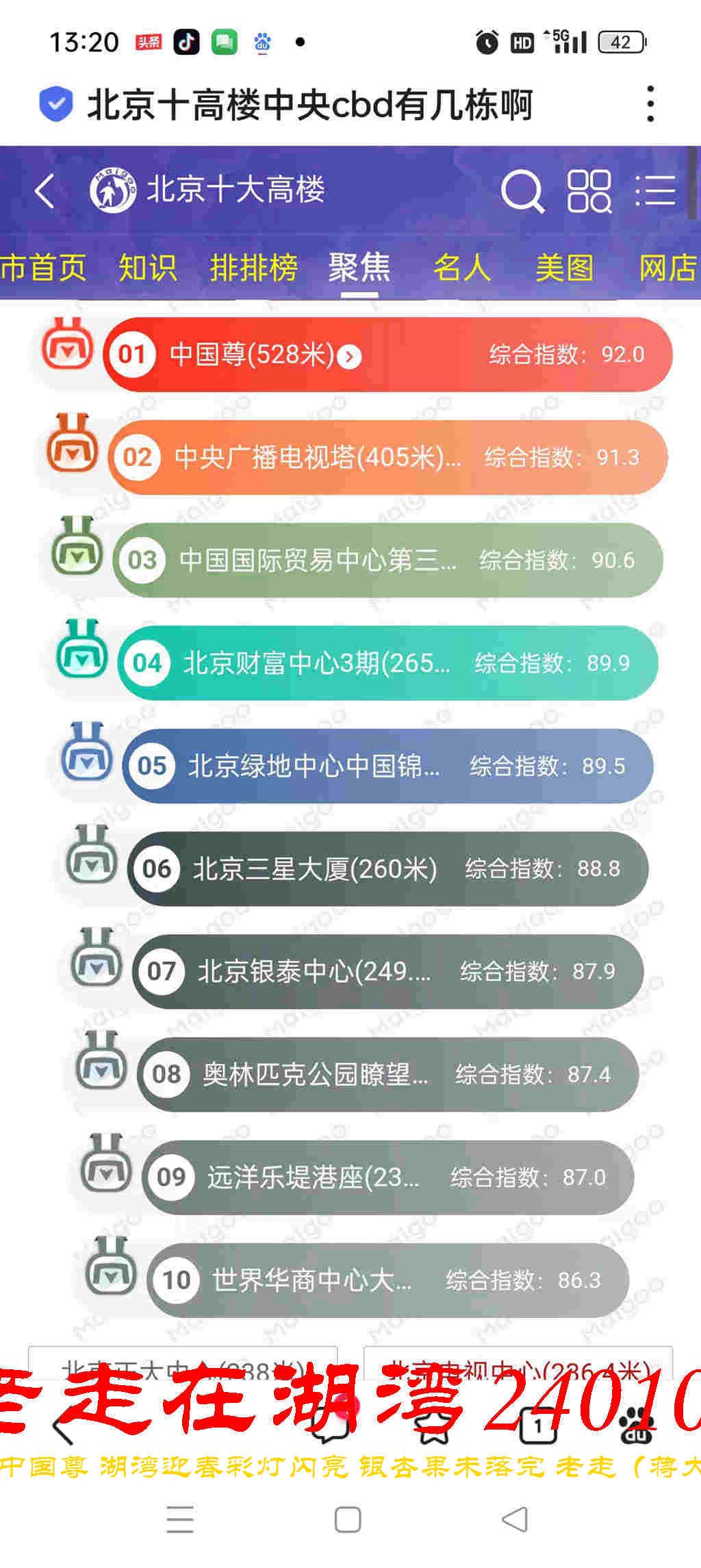Switch to the 知识 tab
The image size is (701, 1568).
[x=148, y=267]
